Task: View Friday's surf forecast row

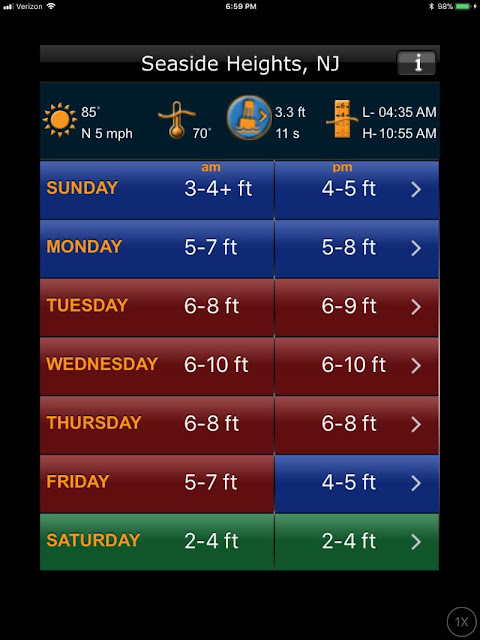Action: [x=240, y=484]
